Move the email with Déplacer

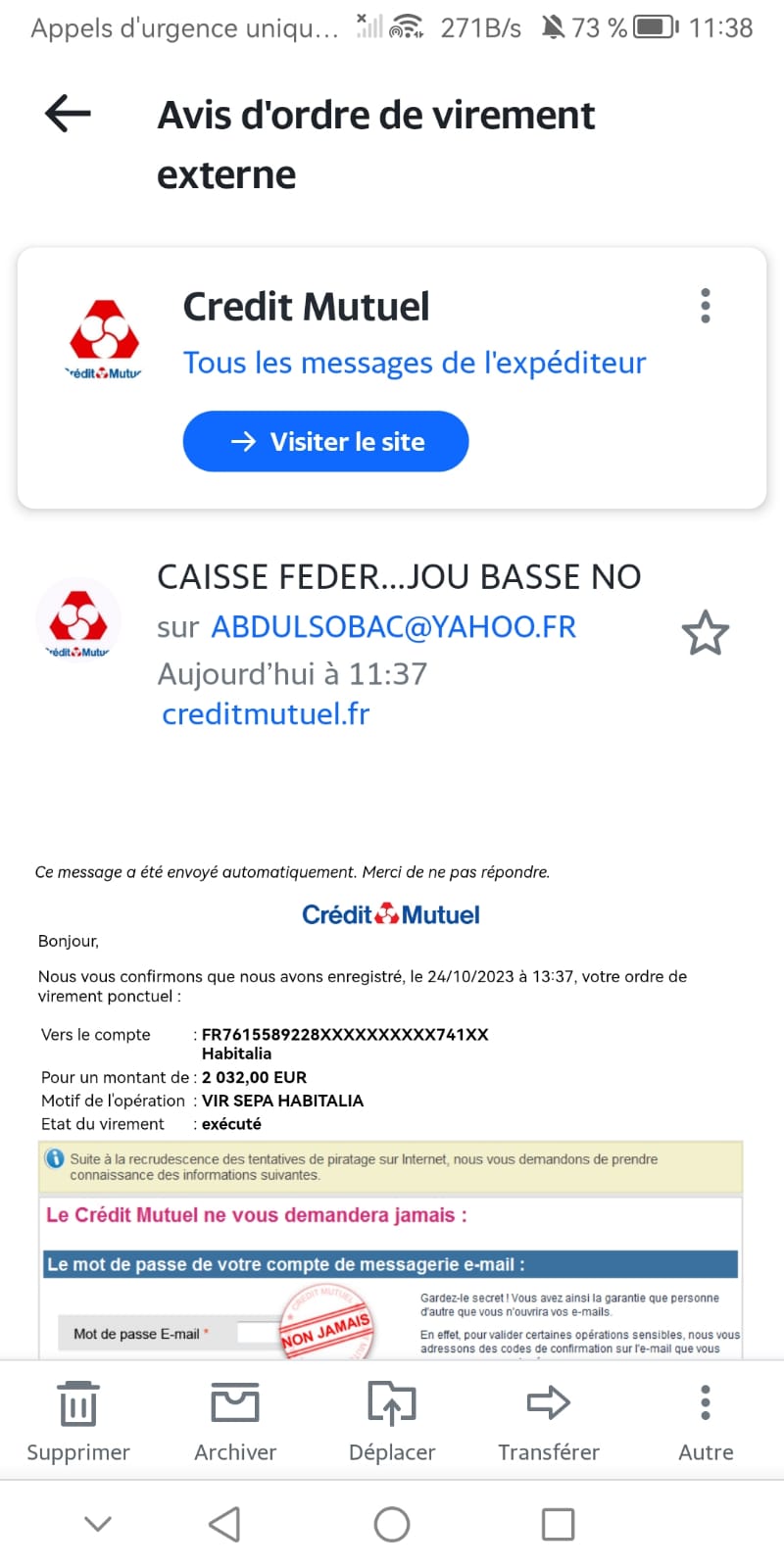coord(392,1421)
